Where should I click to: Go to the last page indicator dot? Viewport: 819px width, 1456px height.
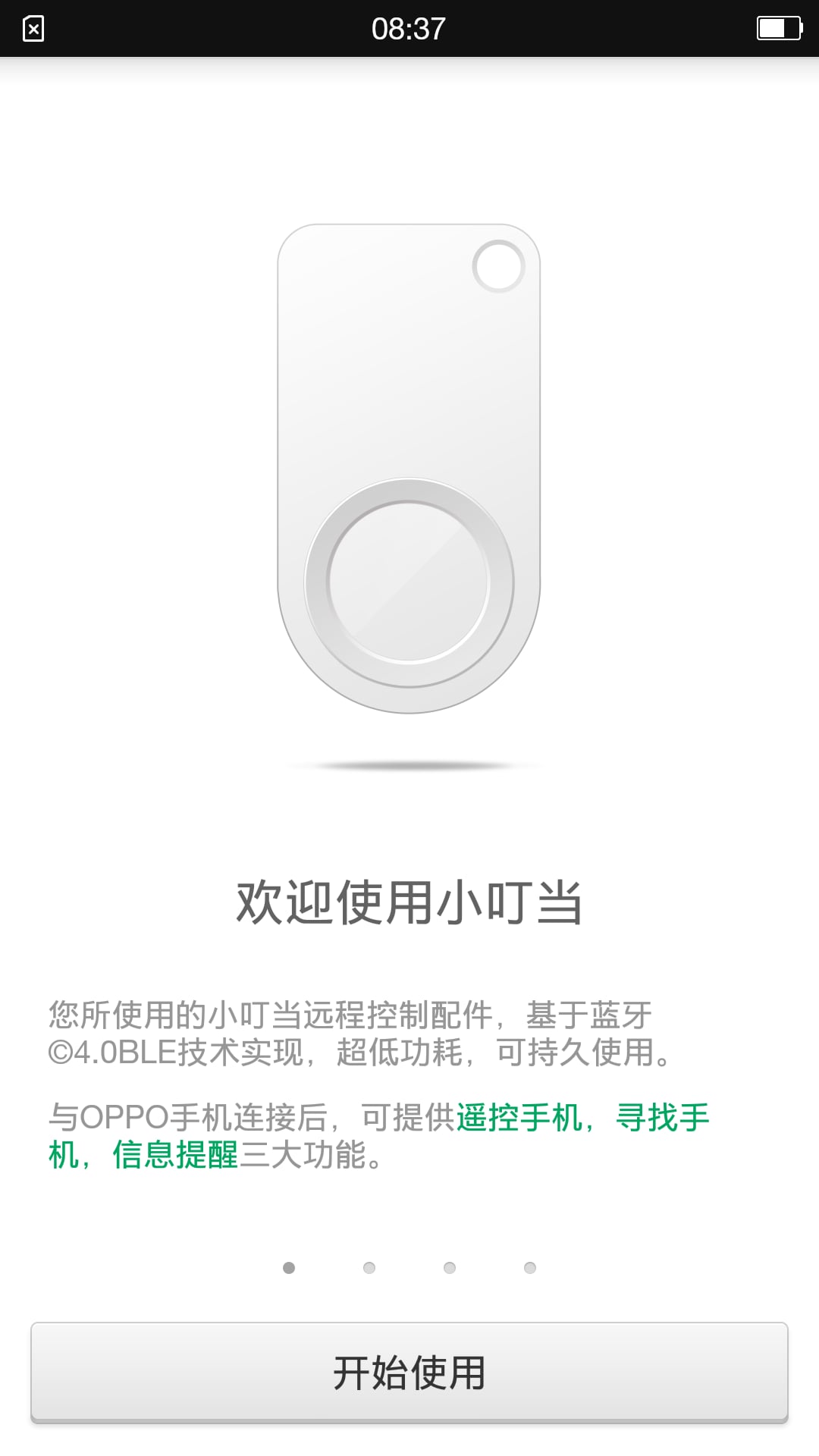(530, 1268)
